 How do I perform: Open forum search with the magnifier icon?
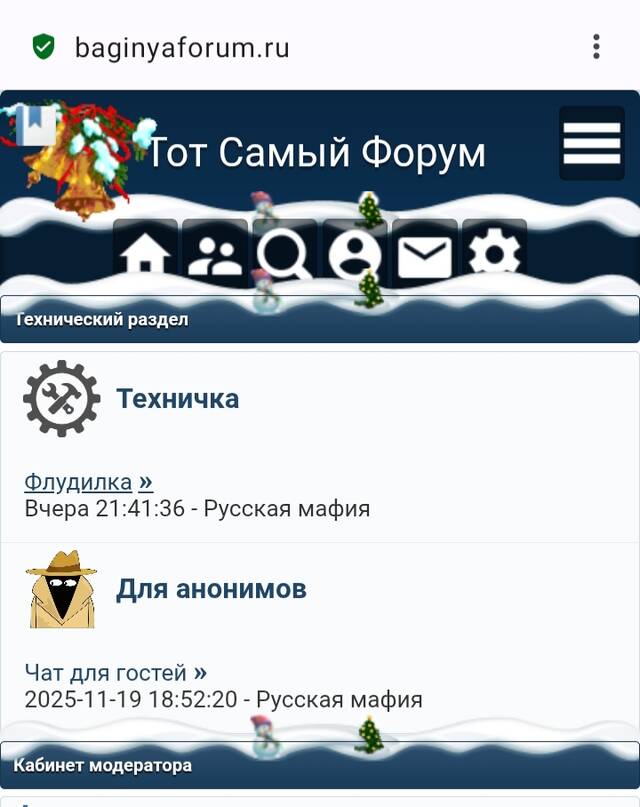coord(284,255)
